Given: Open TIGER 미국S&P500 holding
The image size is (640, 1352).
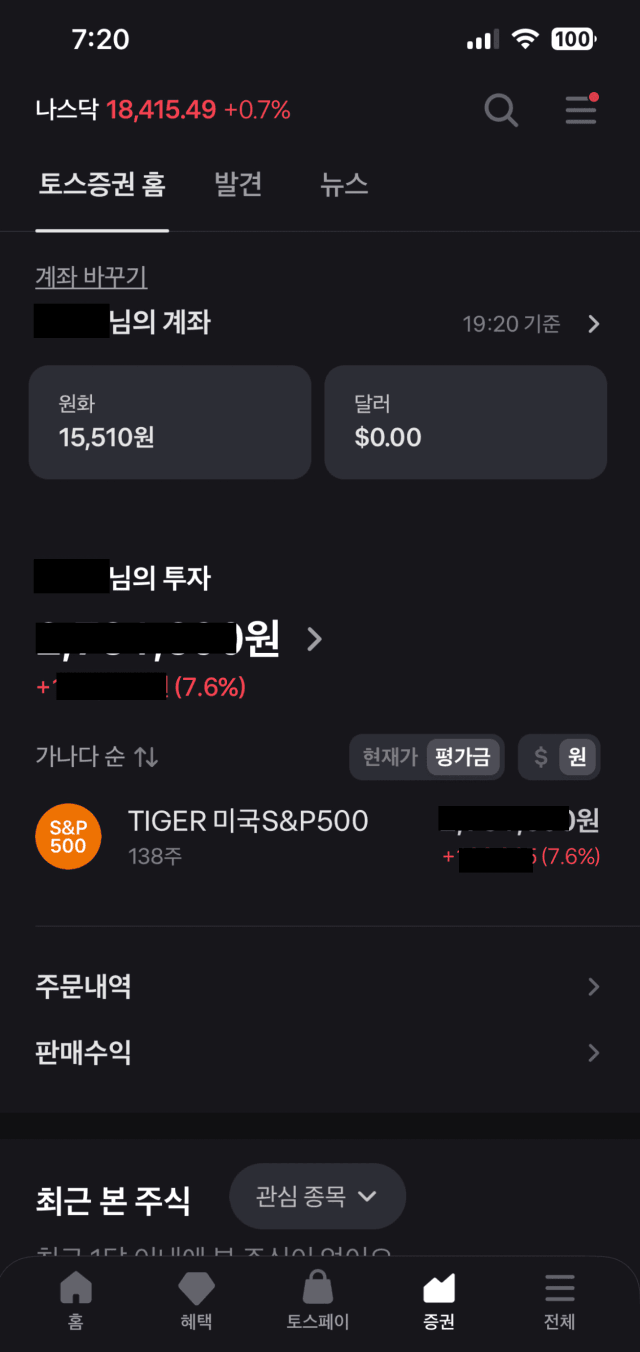Looking at the screenshot, I should pos(318,837).
